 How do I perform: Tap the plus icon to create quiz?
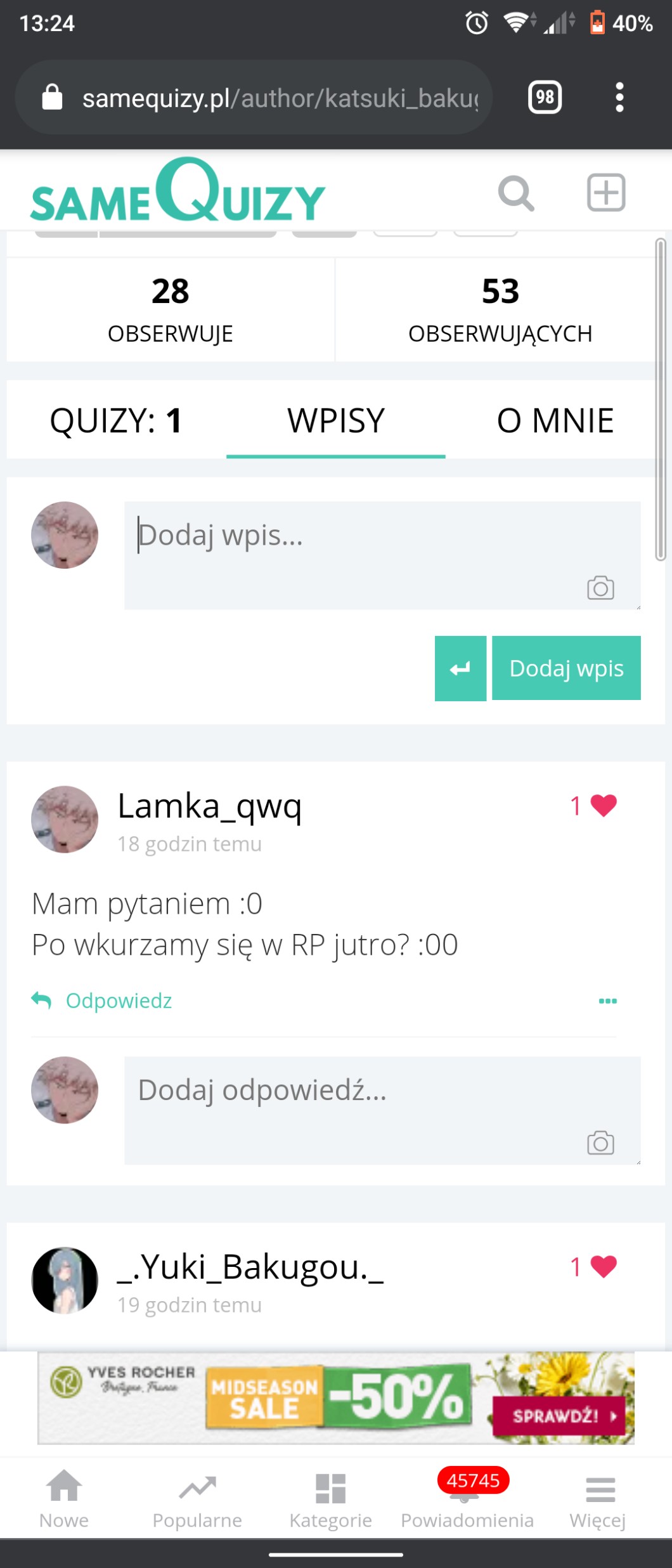[x=606, y=192]
